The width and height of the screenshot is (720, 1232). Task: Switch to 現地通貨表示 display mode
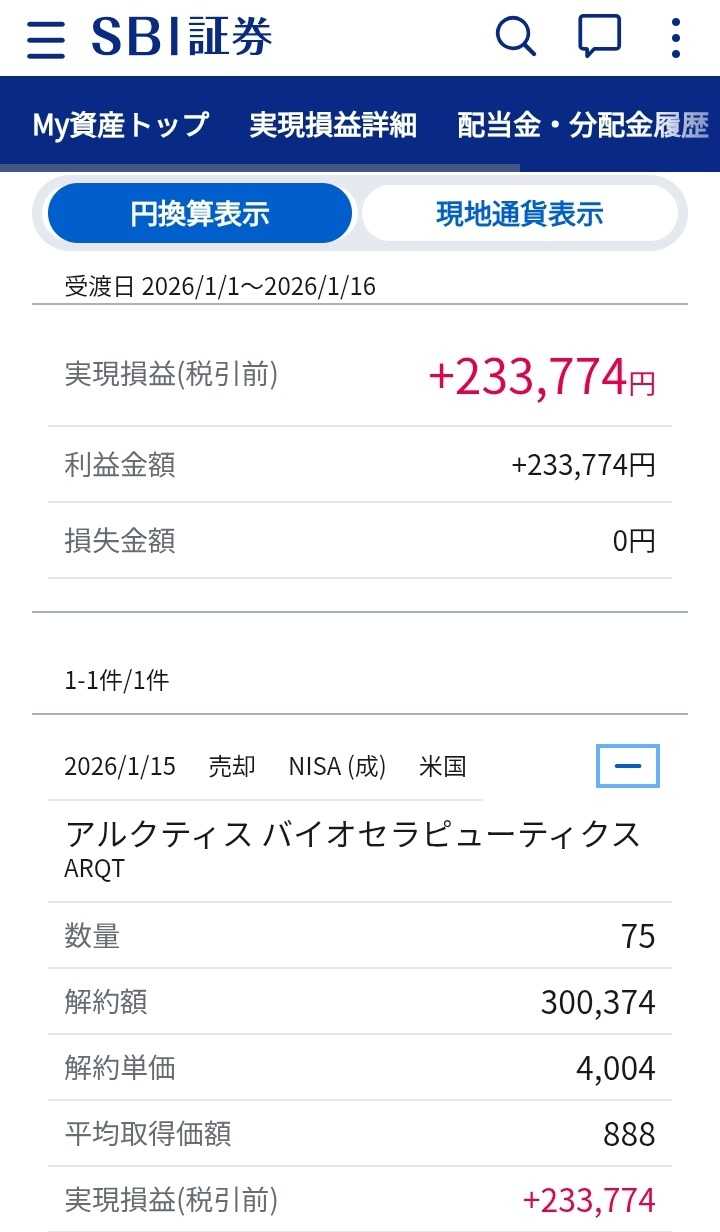[519, 213]
